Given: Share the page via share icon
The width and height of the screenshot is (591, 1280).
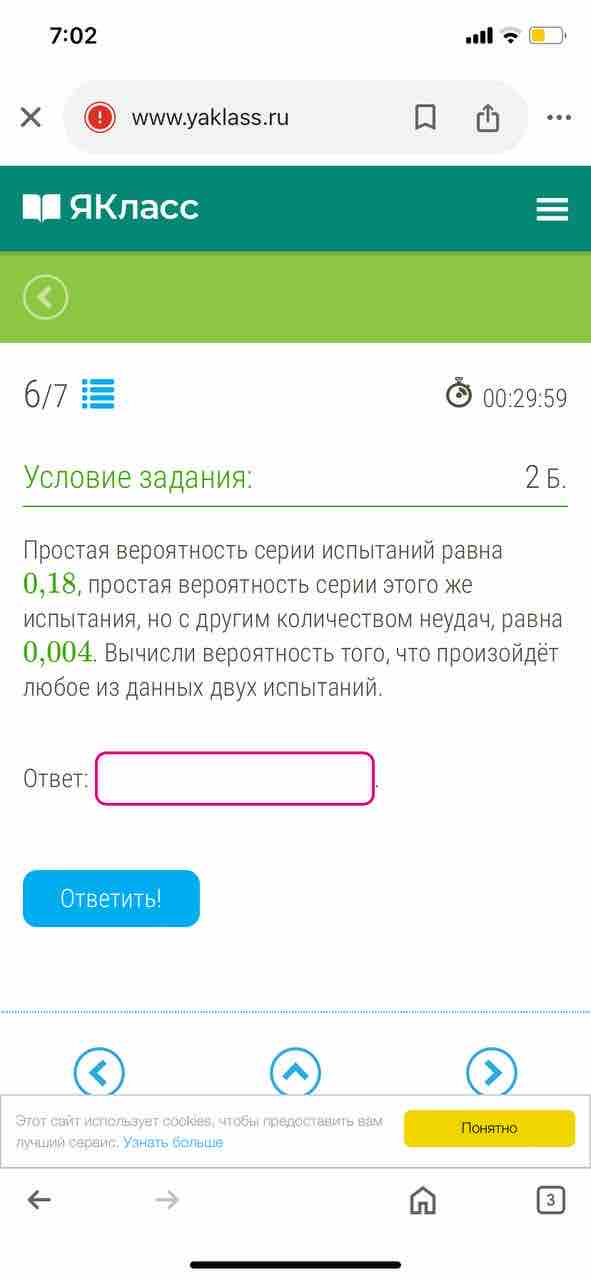Looking at the screenshot, I should pos(487,118).
